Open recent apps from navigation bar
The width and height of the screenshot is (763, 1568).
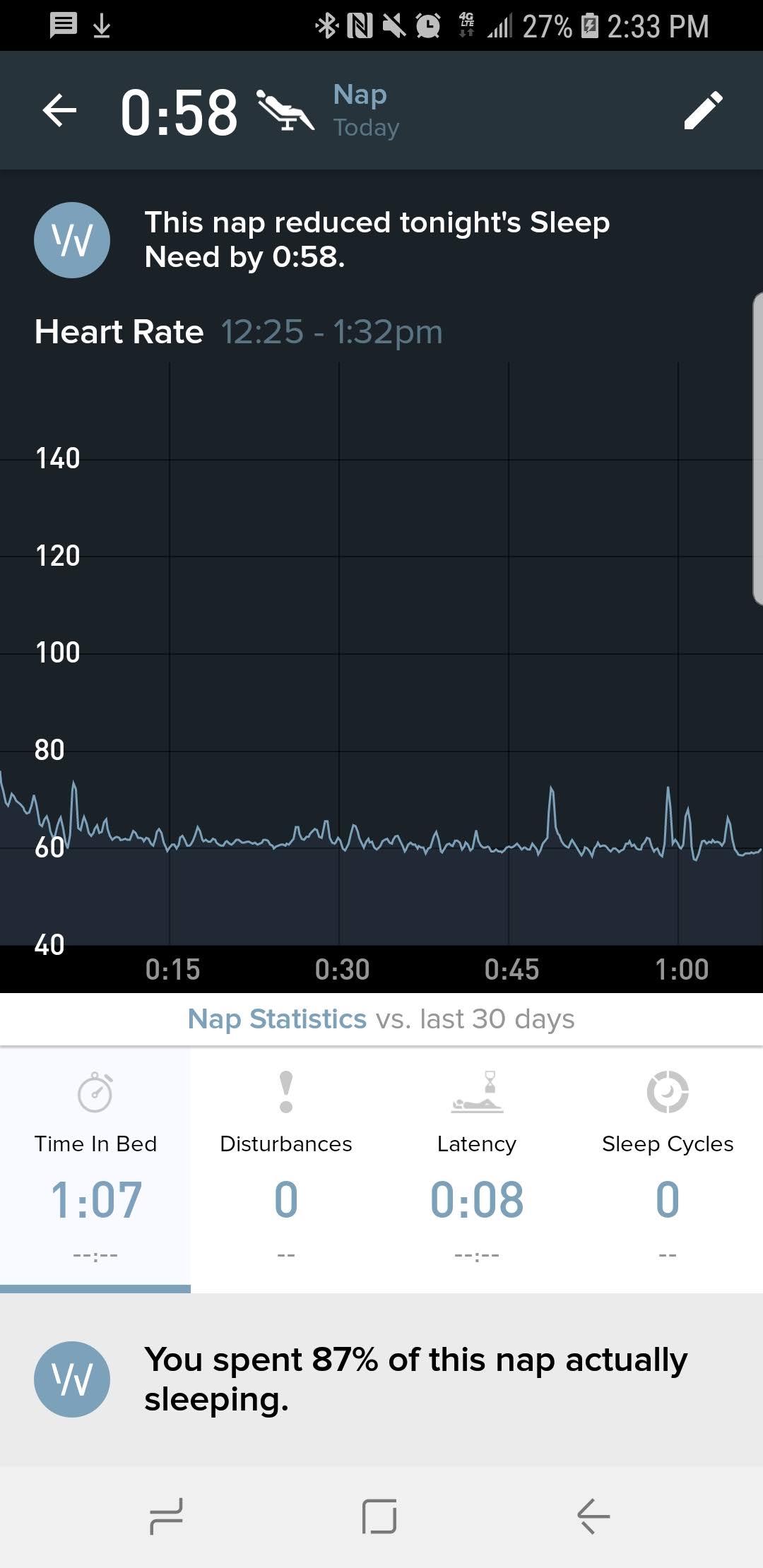[x=167, y=1516]
